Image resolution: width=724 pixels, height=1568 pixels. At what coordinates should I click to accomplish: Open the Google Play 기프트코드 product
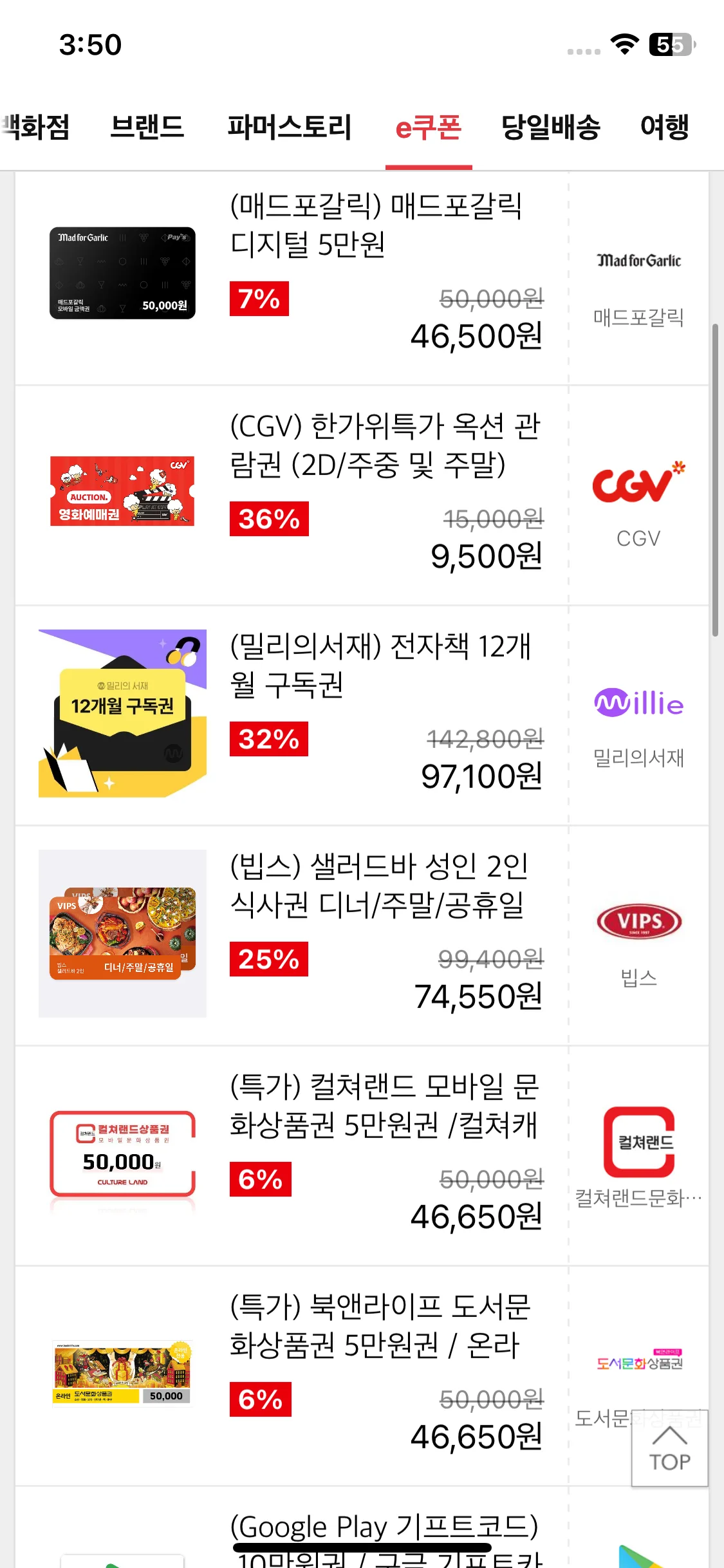pyautogui.click(x=384, y=1532)
